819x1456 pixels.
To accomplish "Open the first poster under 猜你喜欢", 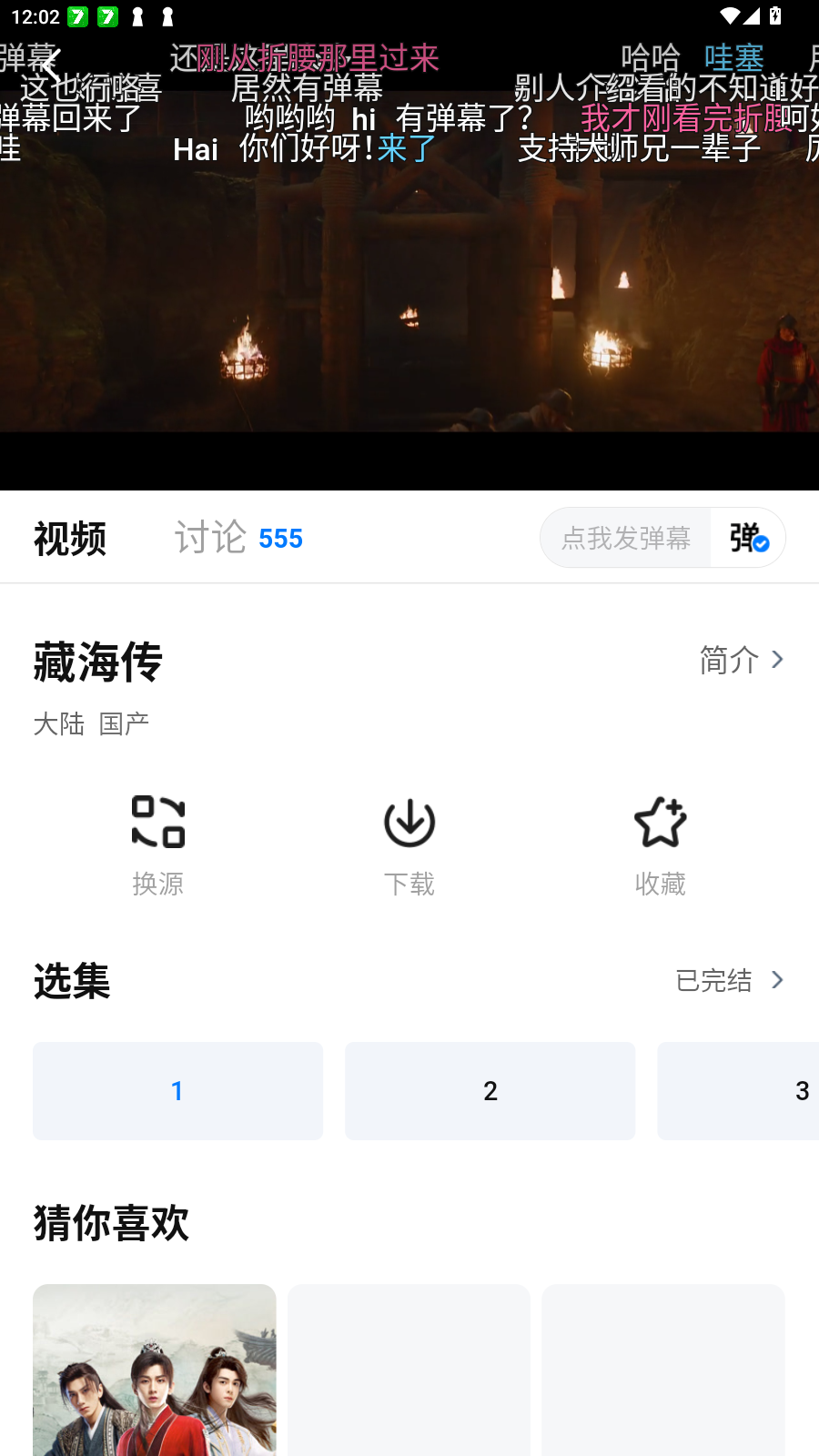I will (x=154, y=1370).
